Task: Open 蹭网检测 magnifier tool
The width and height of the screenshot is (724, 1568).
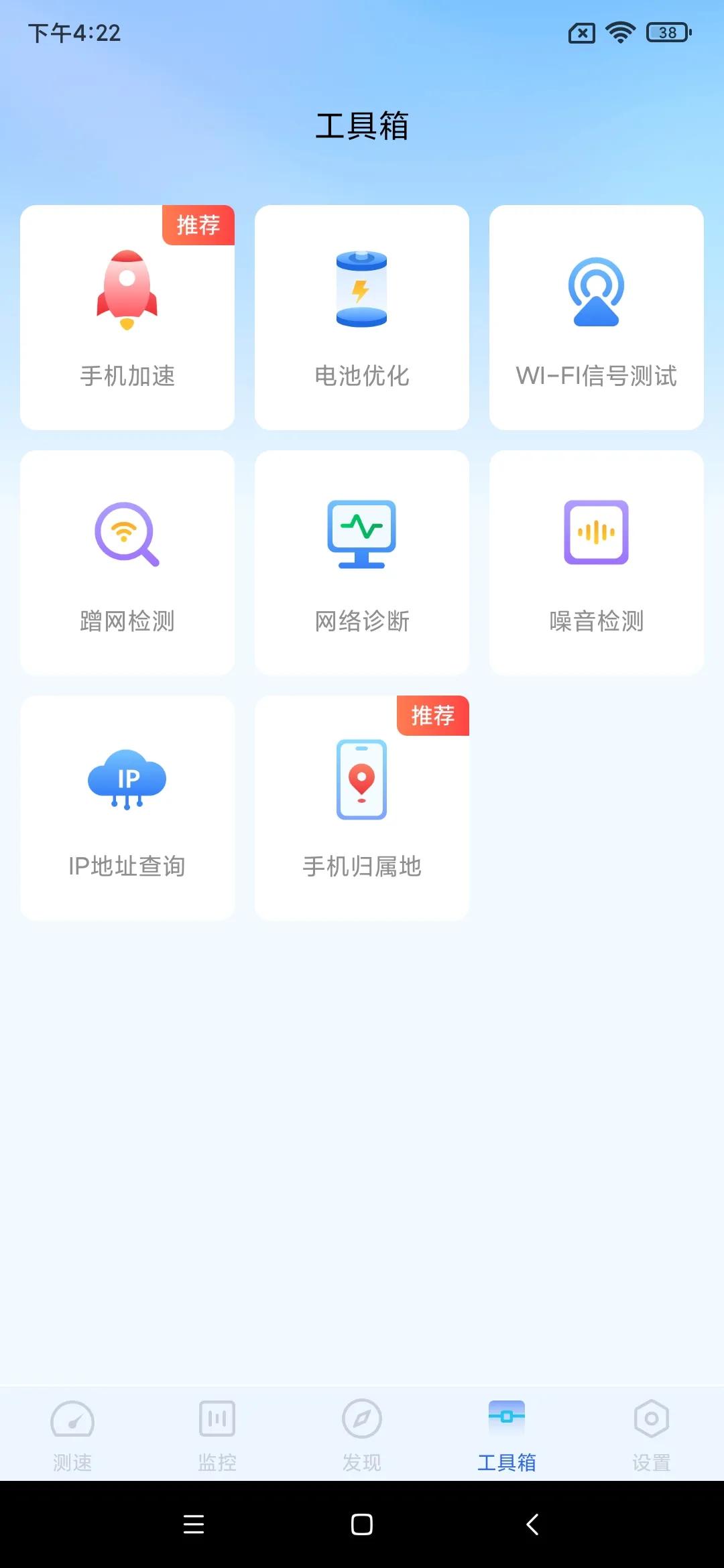Action: click(127, 562)
